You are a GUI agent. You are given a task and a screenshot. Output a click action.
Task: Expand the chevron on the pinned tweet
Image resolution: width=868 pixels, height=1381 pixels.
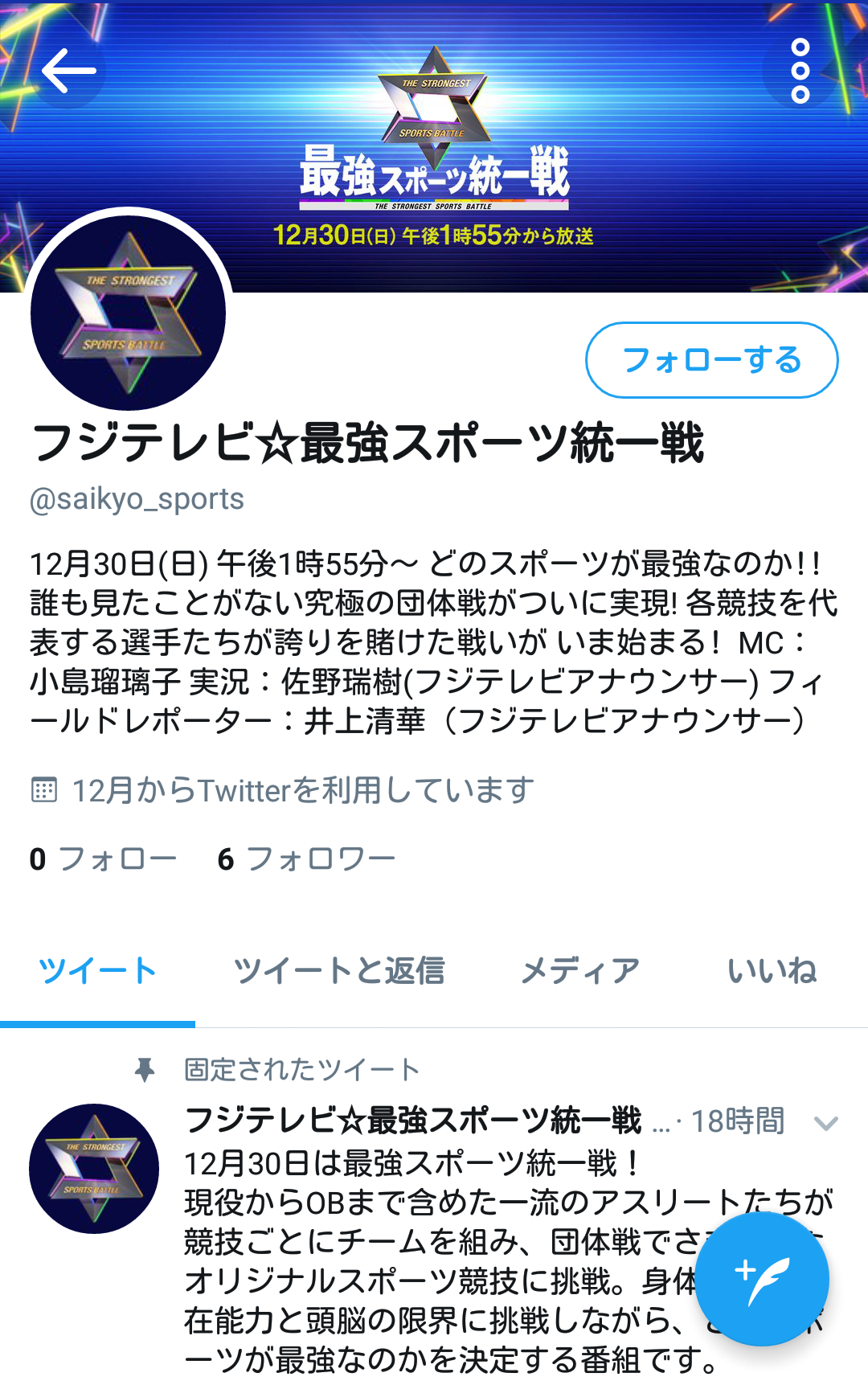coord(825,1123)
